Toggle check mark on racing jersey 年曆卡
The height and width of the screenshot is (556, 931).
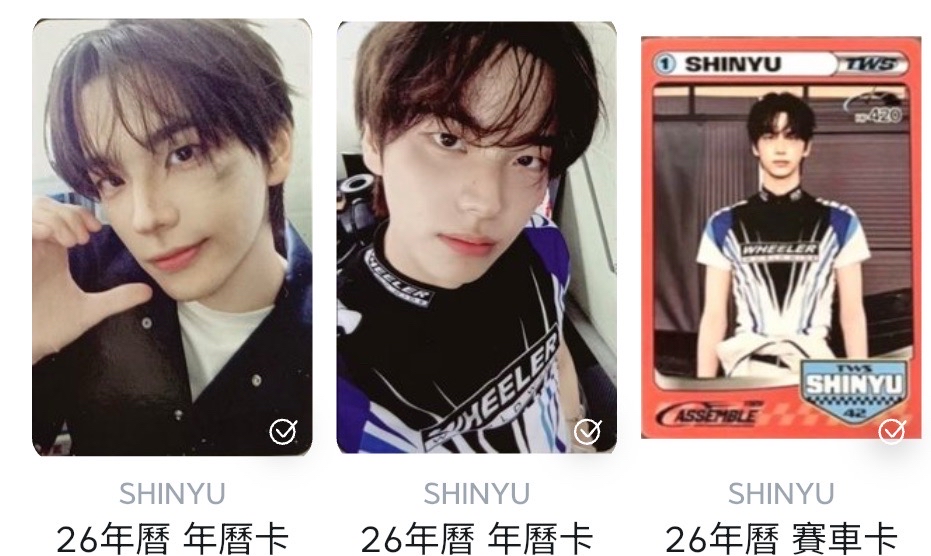(x=587, y=431)
